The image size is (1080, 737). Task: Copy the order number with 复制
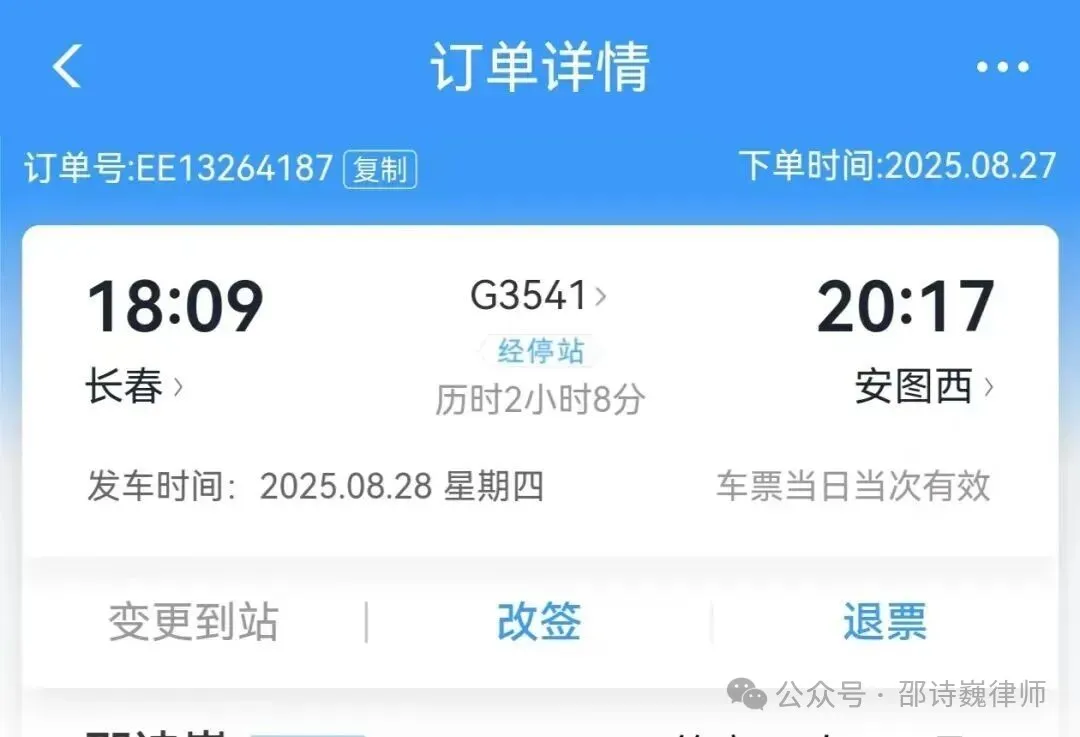click(380, 169)
